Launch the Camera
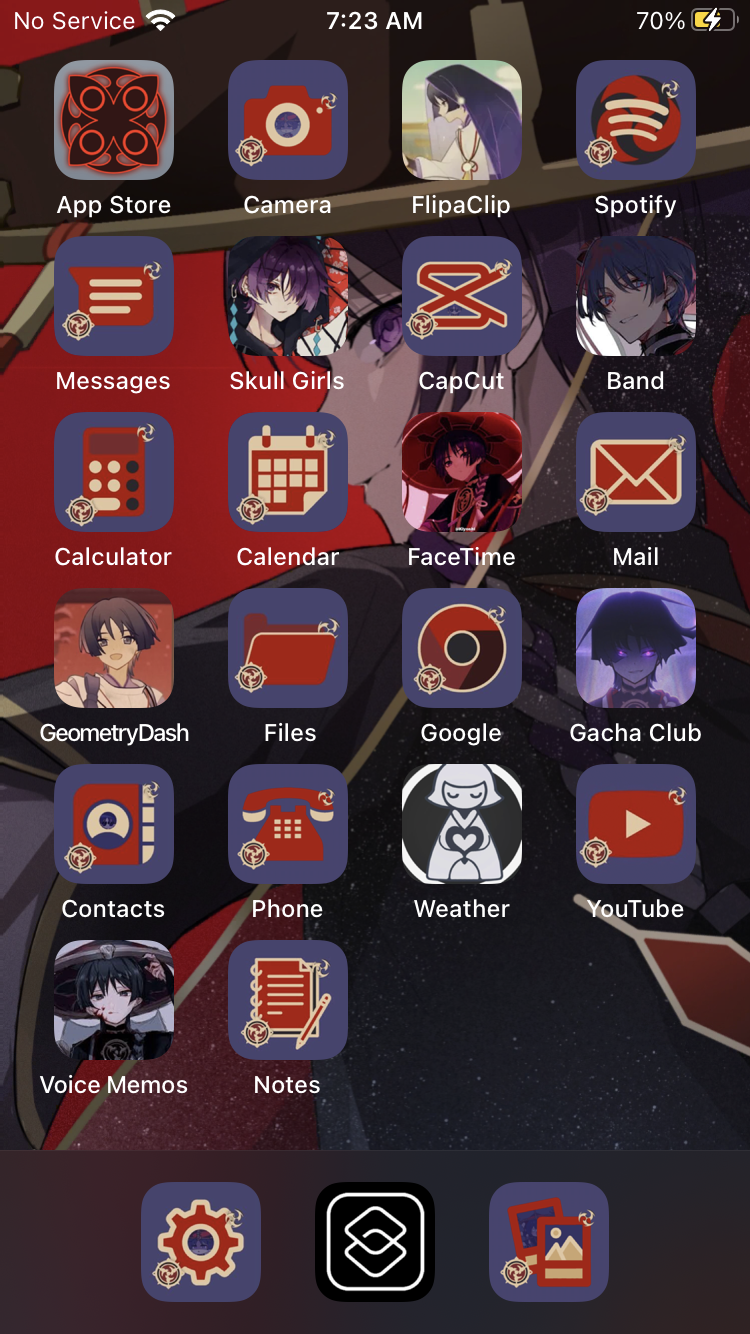Viewport: 750px width, 1334px height. [287, 119]
